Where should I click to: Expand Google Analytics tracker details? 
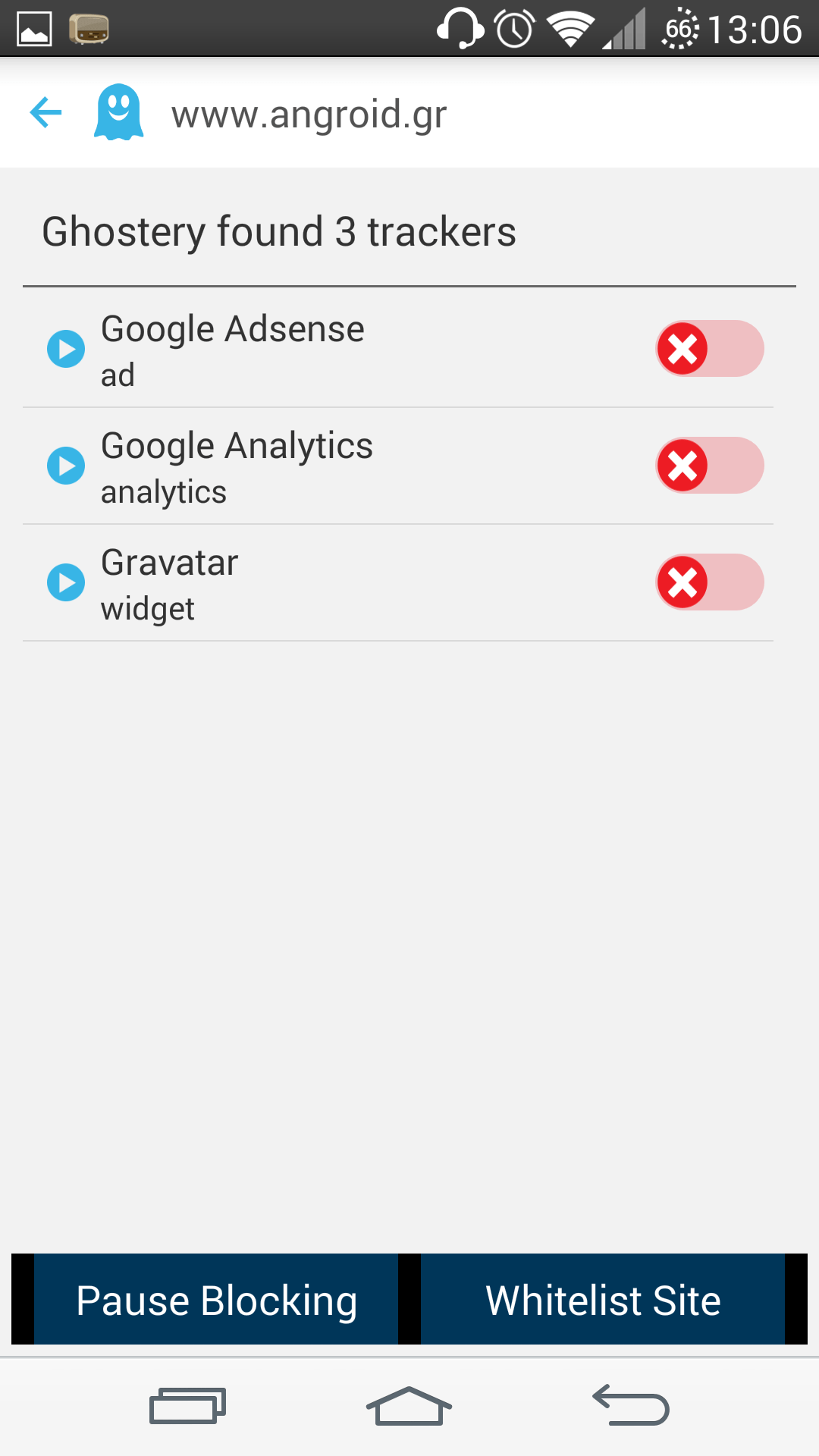click(66, 466)
